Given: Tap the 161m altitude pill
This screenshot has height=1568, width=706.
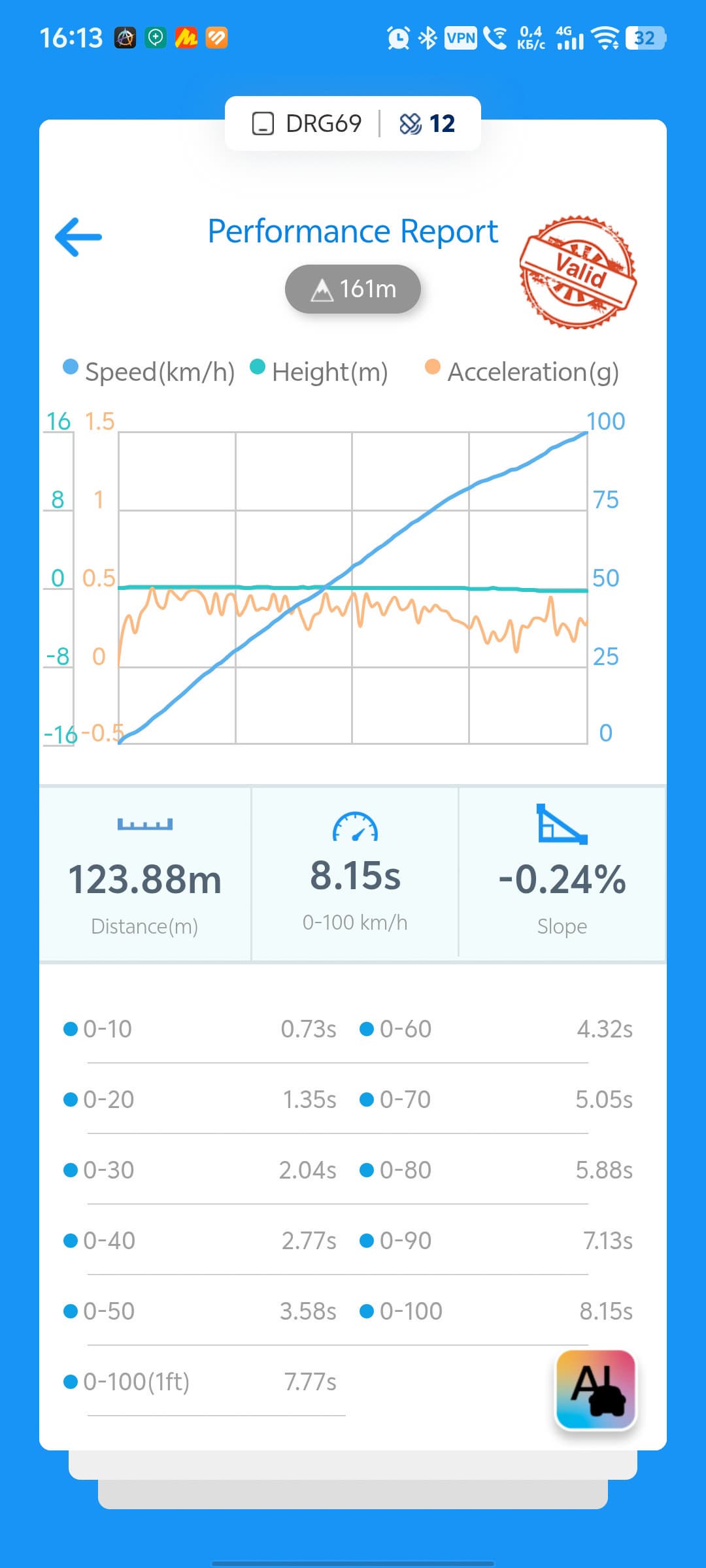Looking at the screenshot, I should [x=353, y=289].
